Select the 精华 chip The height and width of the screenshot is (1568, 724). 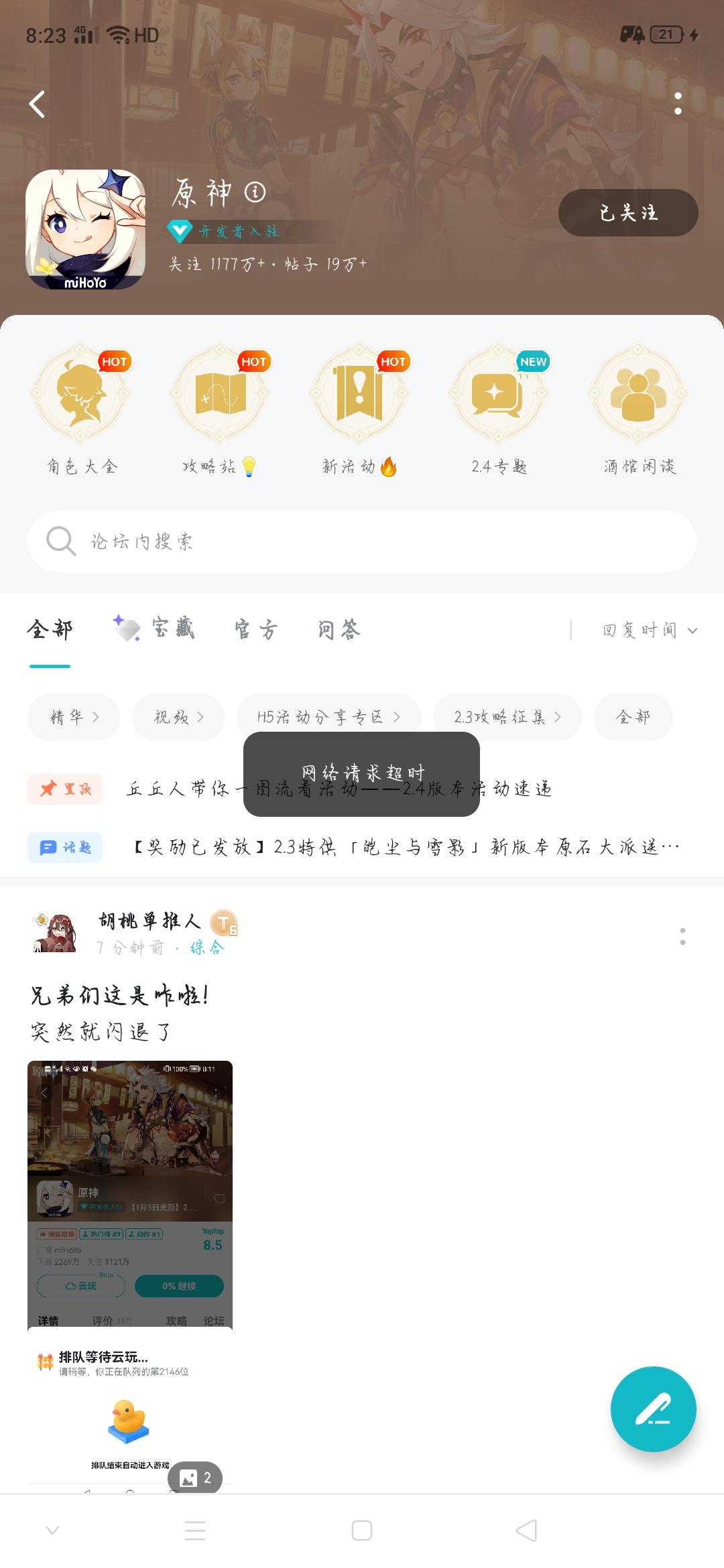pos(74,717)
